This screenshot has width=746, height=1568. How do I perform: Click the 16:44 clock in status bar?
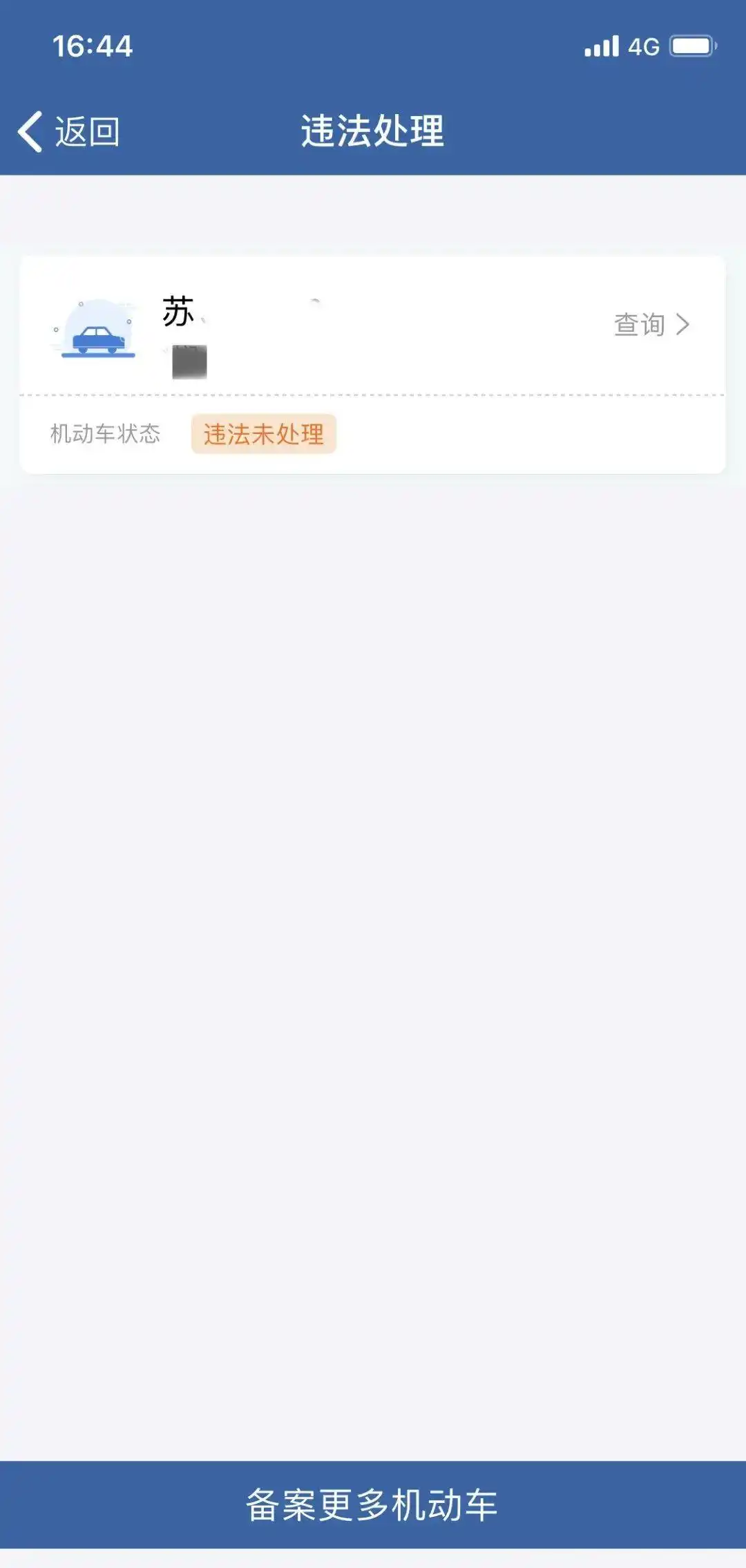pyautogui.click(x=94, y=46)
